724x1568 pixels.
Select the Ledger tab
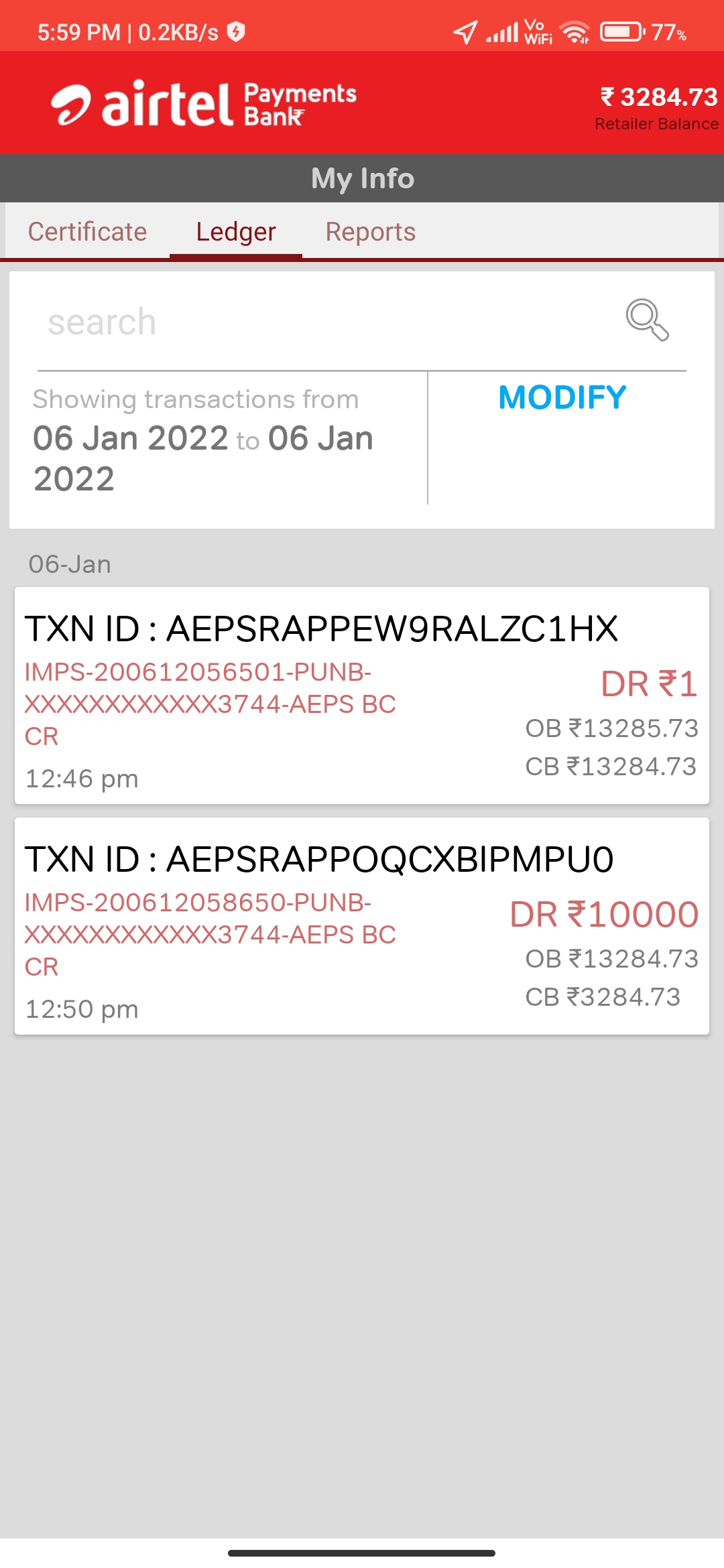pyautogui.click(x=235, y=232)
